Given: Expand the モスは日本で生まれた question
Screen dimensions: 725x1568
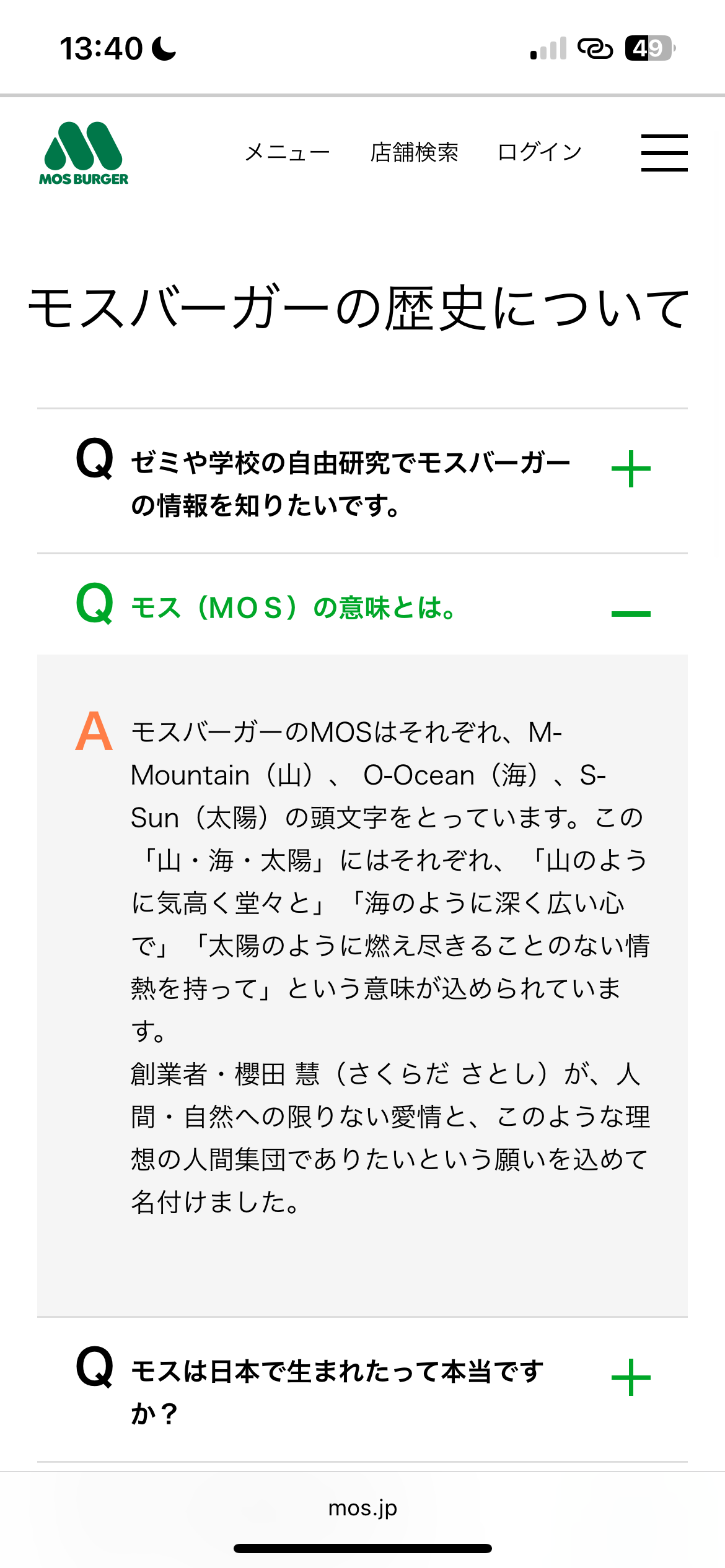Looking at the screenshot, I should (362, 1390).
